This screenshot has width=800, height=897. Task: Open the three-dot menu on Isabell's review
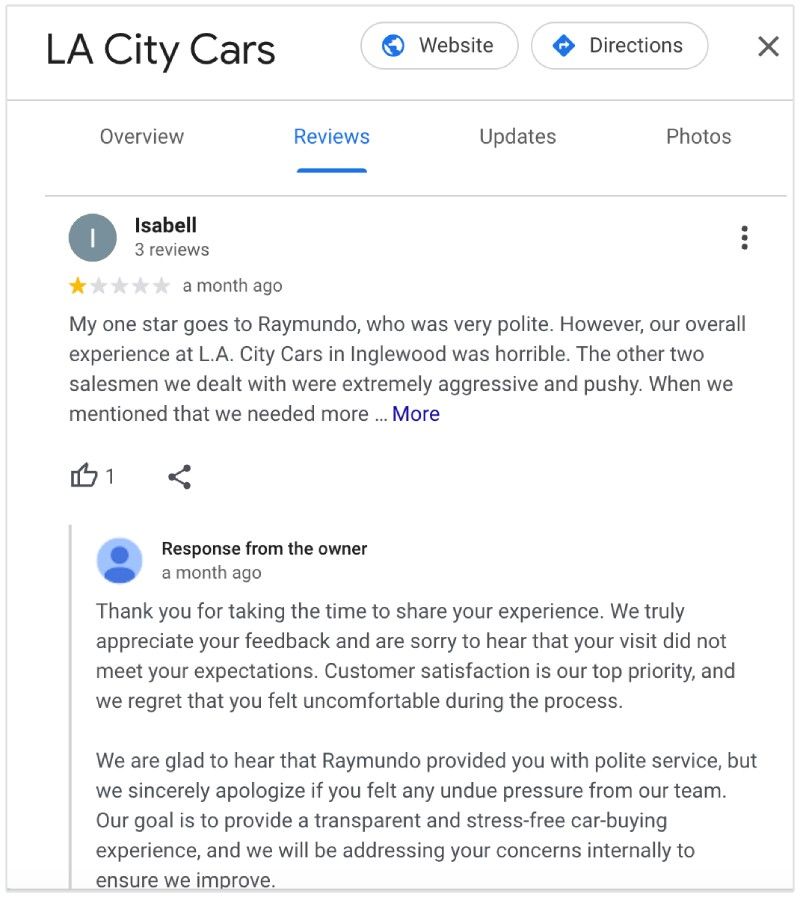coord(744,237)
